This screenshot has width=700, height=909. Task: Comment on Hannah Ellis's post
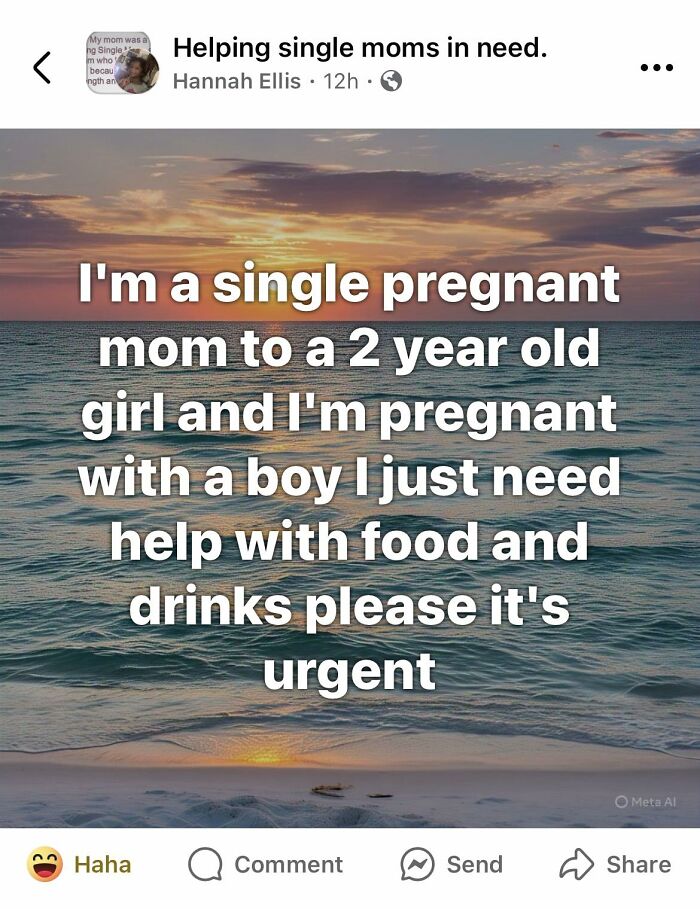click(265, 864)
